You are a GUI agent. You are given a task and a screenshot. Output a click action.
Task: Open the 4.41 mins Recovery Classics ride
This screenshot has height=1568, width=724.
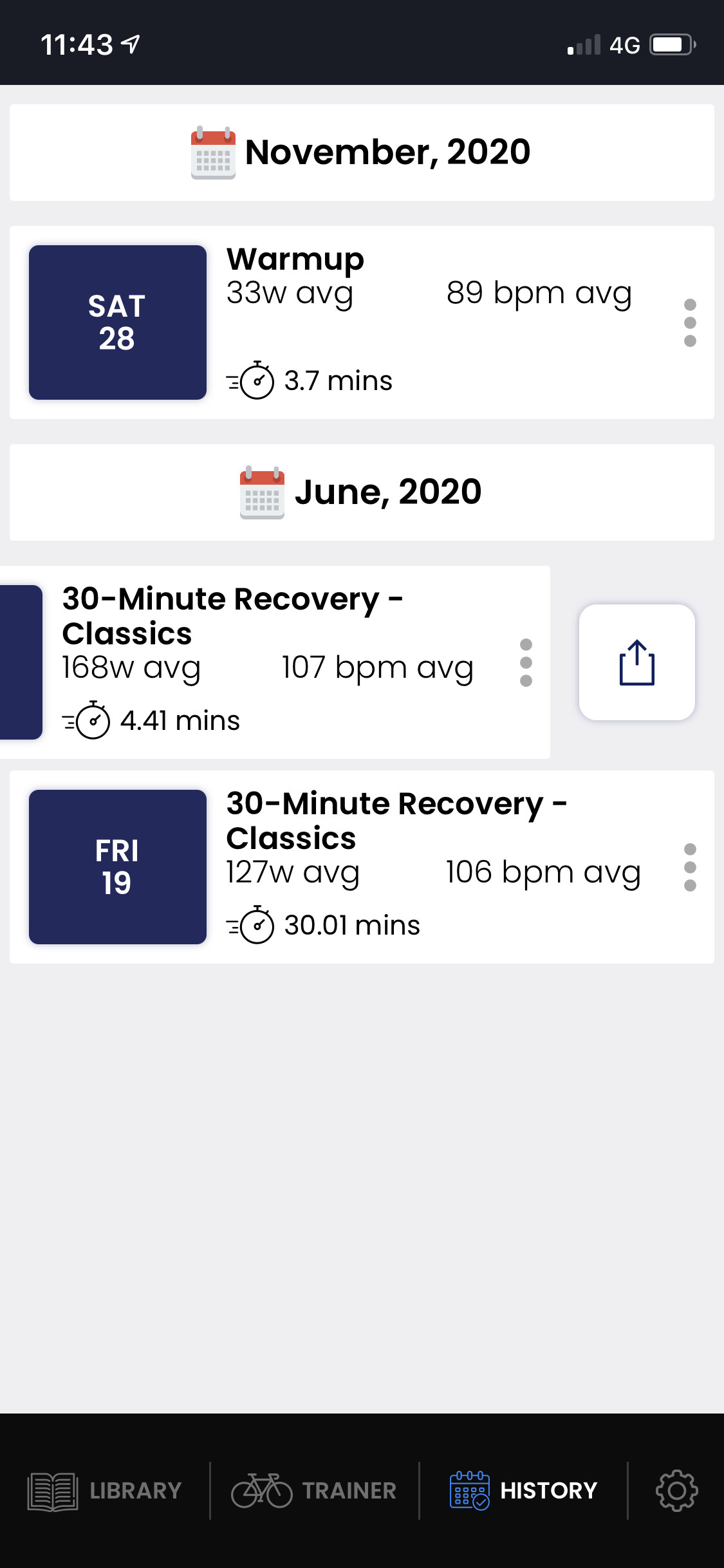click(275, 662)
